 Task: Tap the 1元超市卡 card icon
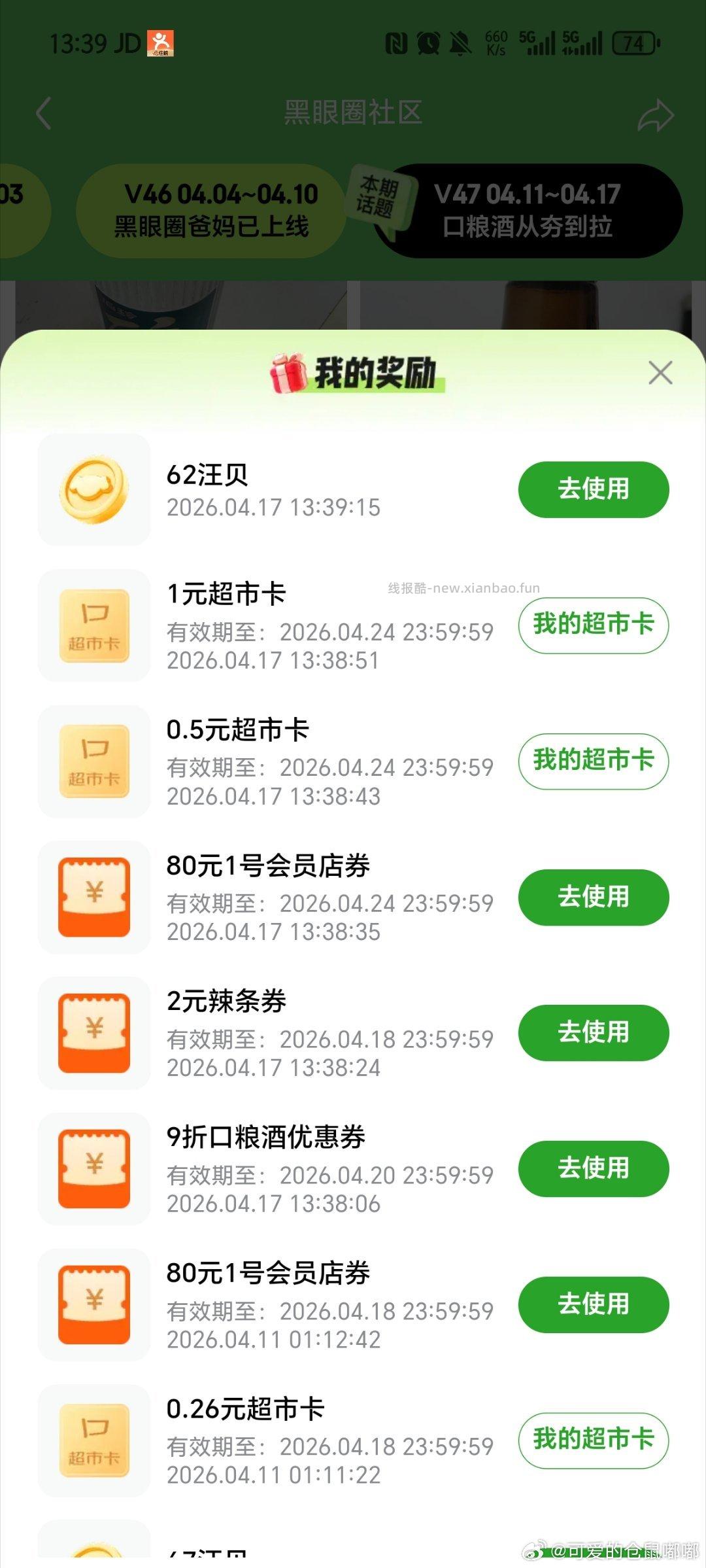coord(93,626)
